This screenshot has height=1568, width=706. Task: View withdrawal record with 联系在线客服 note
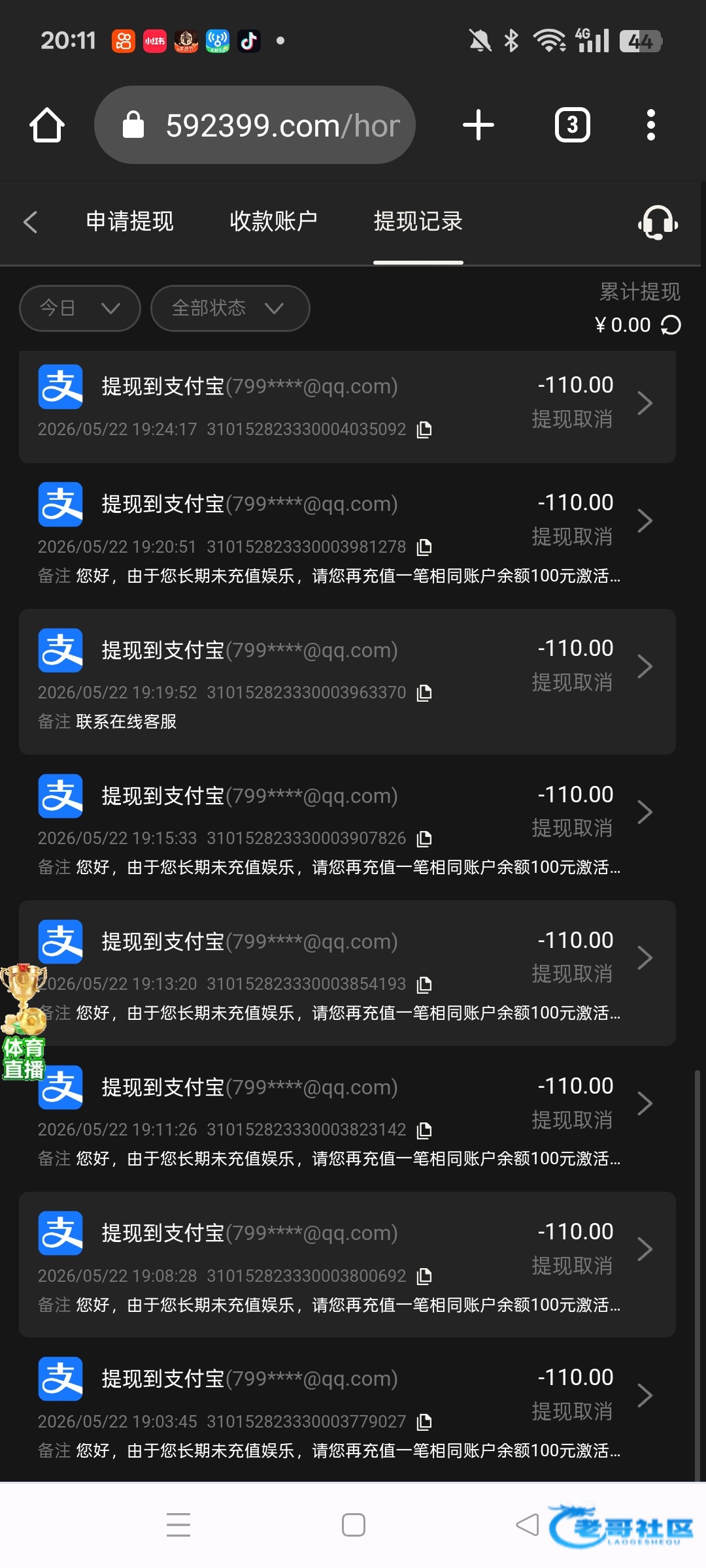(x=347, y=681)
